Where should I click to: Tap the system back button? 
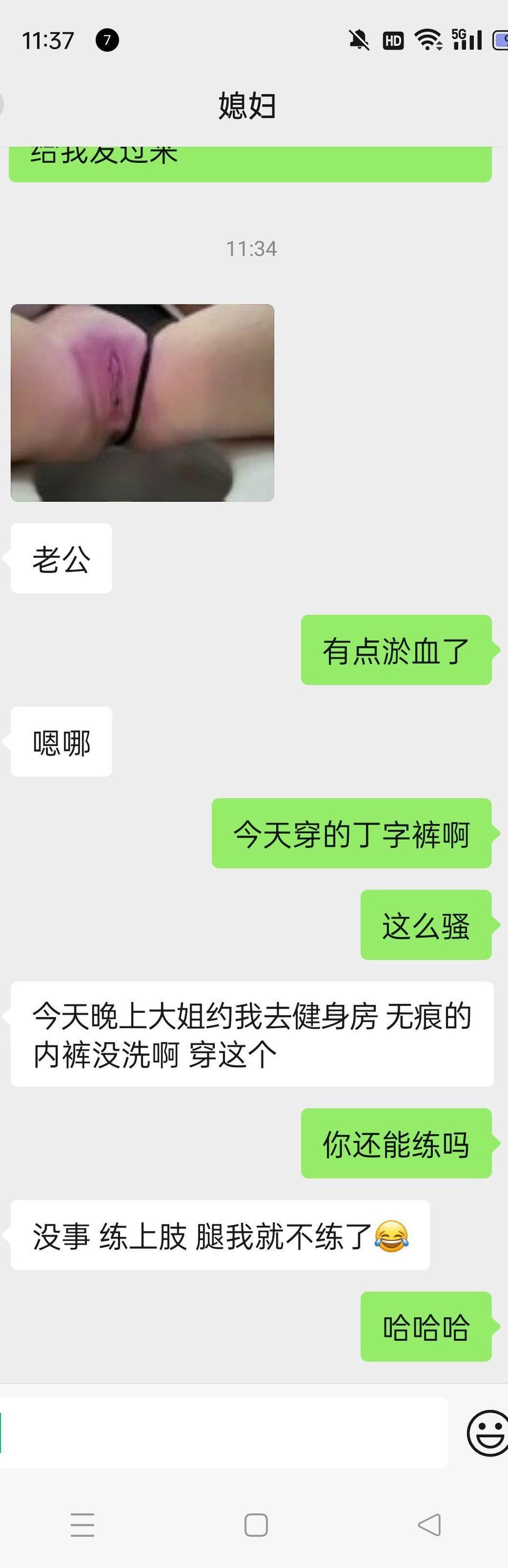[x=430, y=1525]
